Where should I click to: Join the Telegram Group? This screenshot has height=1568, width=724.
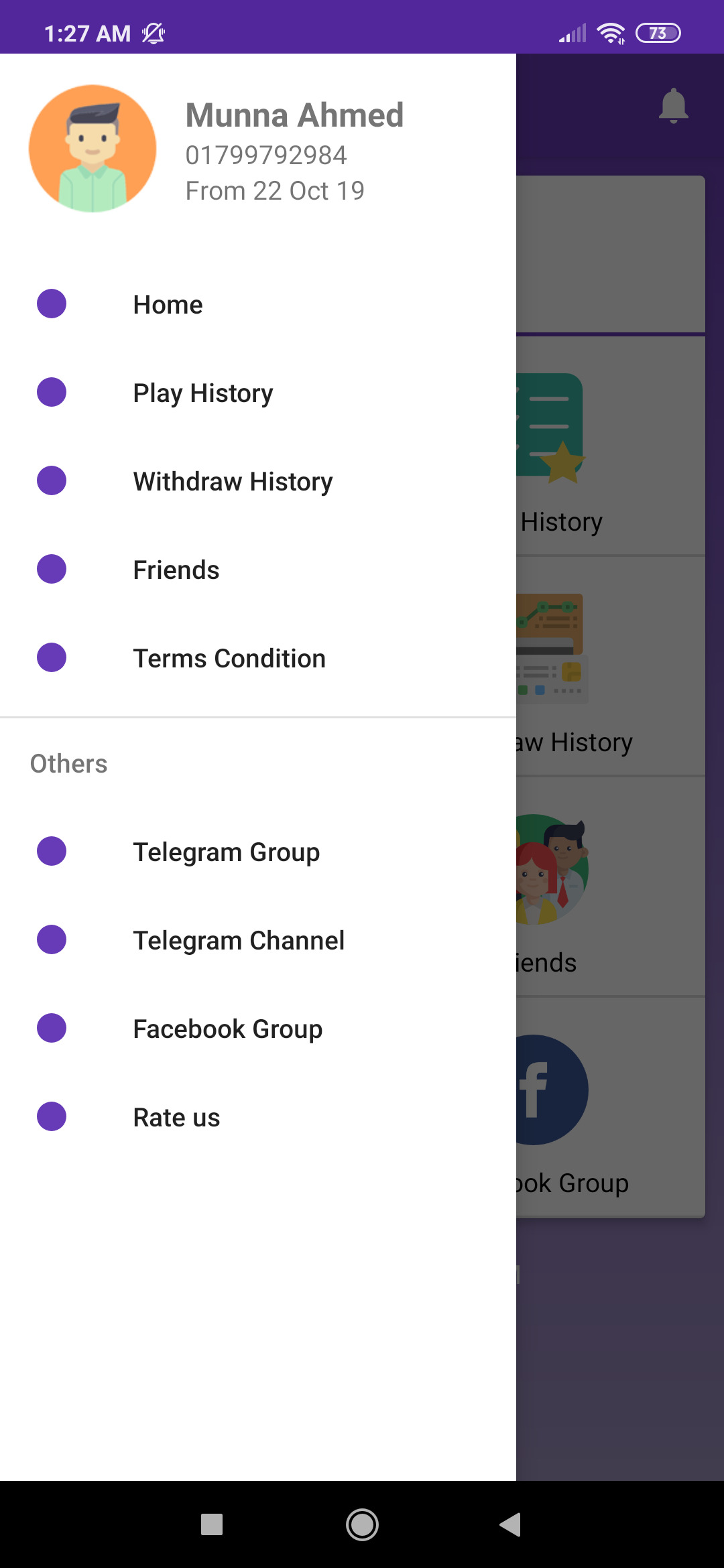click(x=226, y=852)
